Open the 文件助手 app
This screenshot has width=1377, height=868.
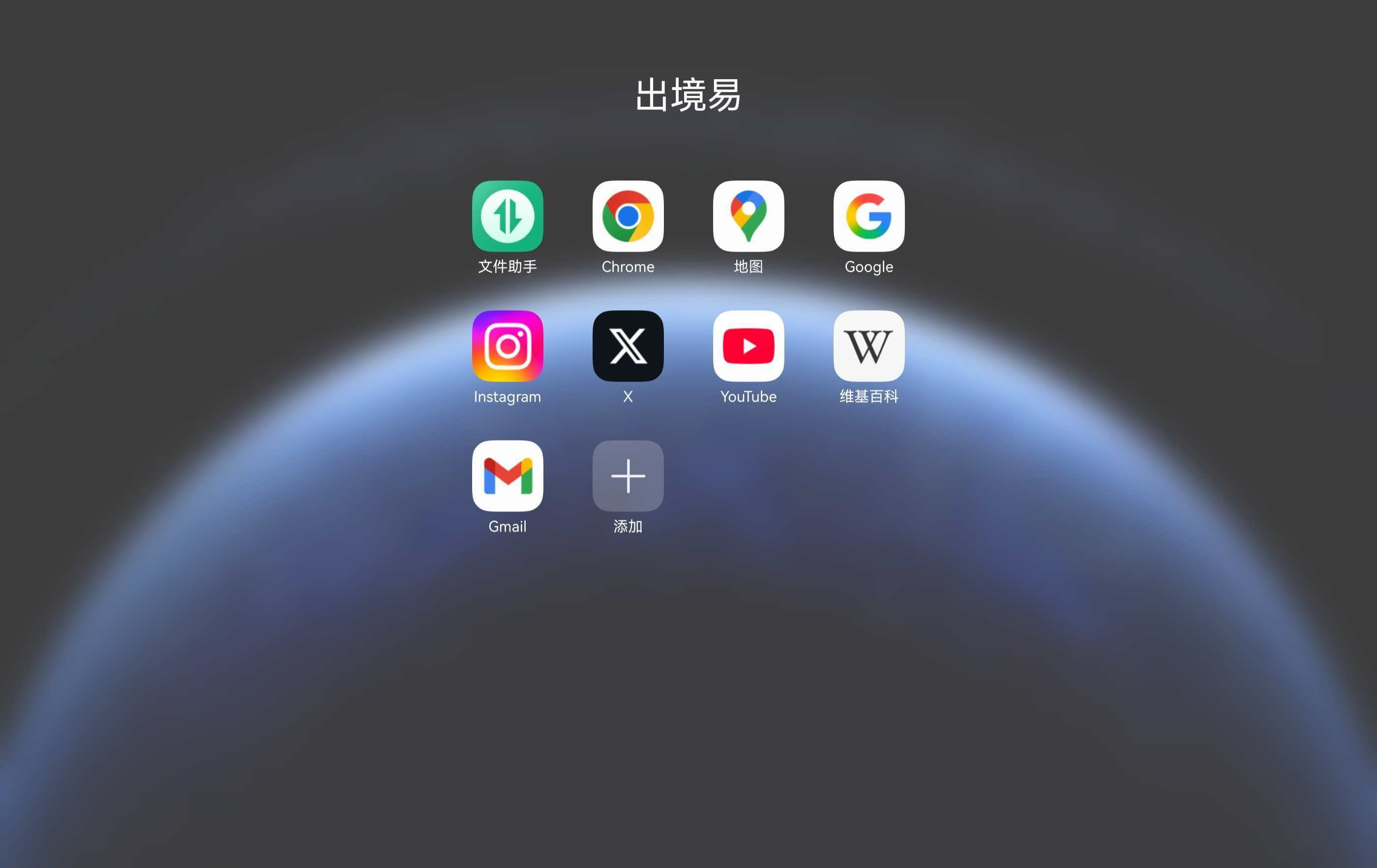[x=507, y=216]
